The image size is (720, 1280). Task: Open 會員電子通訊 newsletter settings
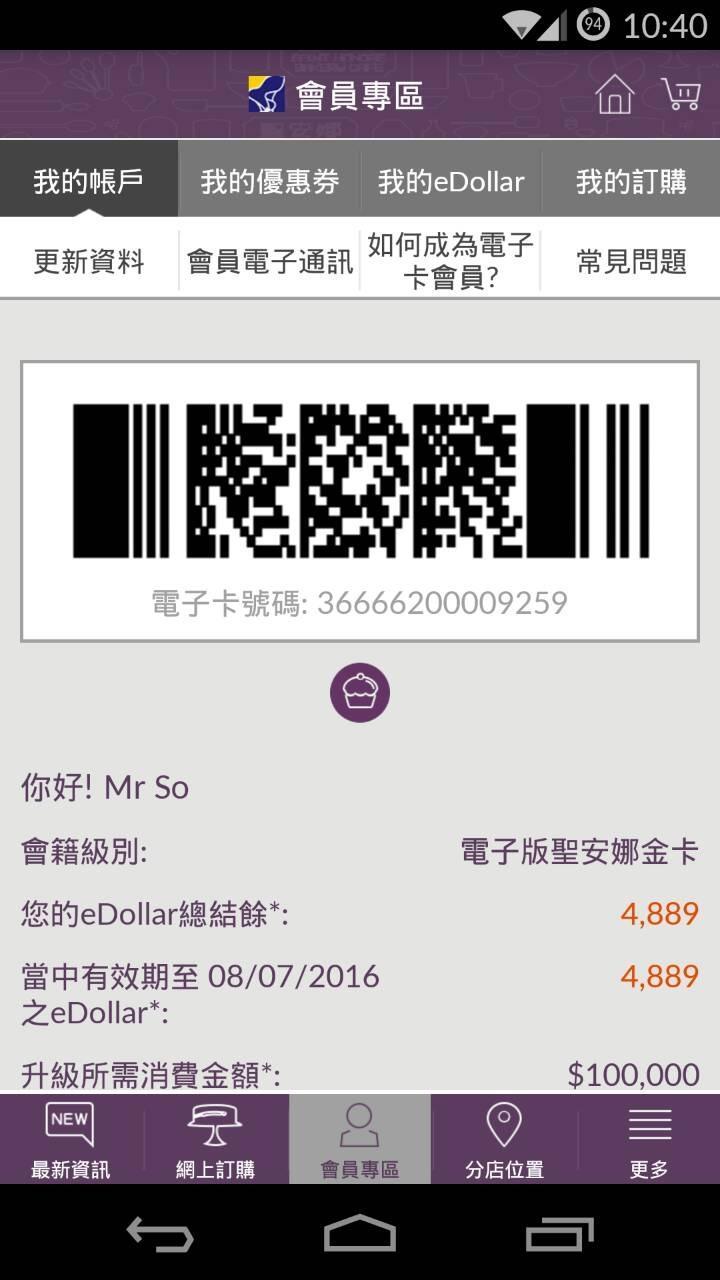click(270, 261)
